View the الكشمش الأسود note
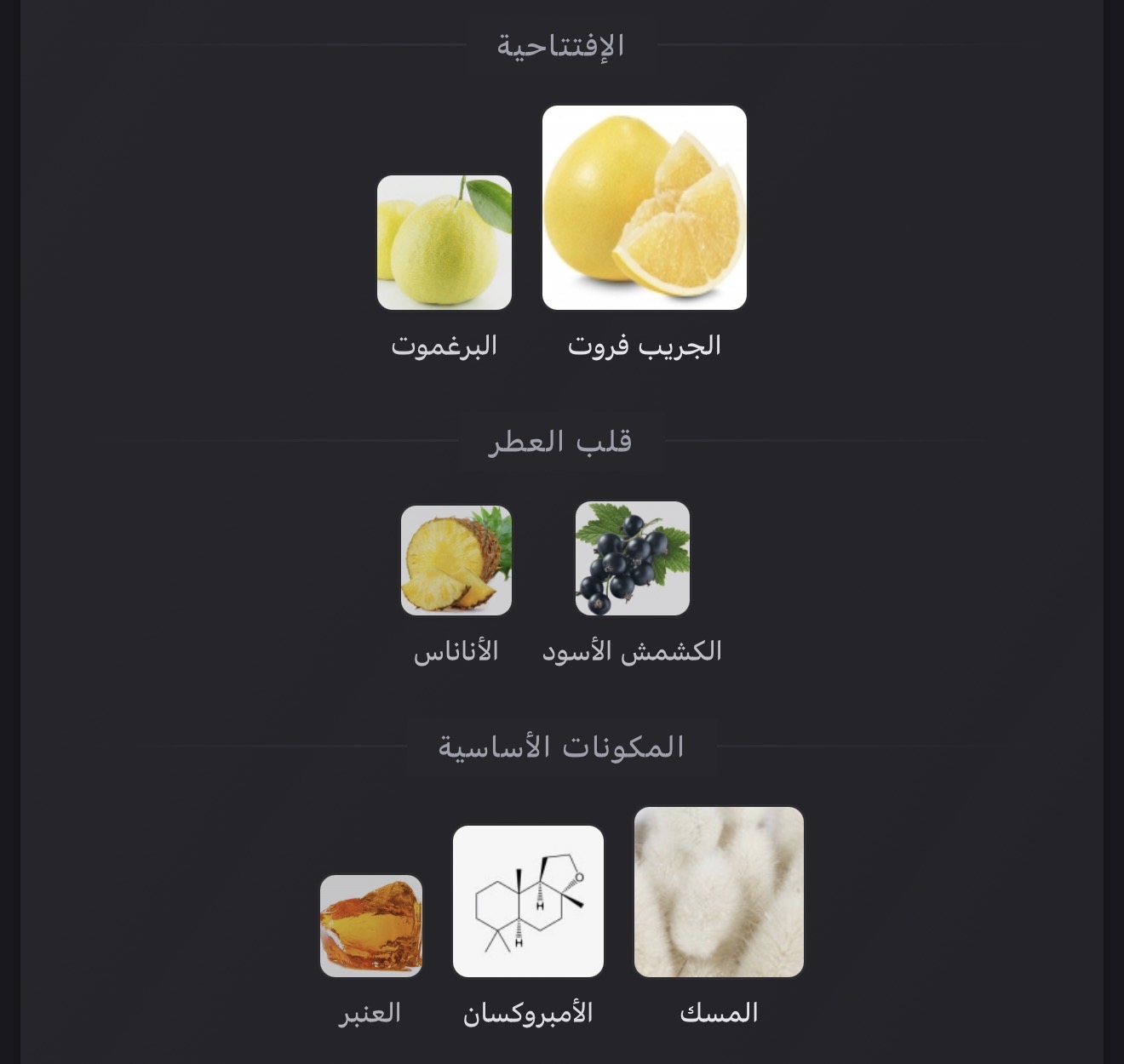The height and width of the screenshot is (1064, 1124). pos(633,558)
